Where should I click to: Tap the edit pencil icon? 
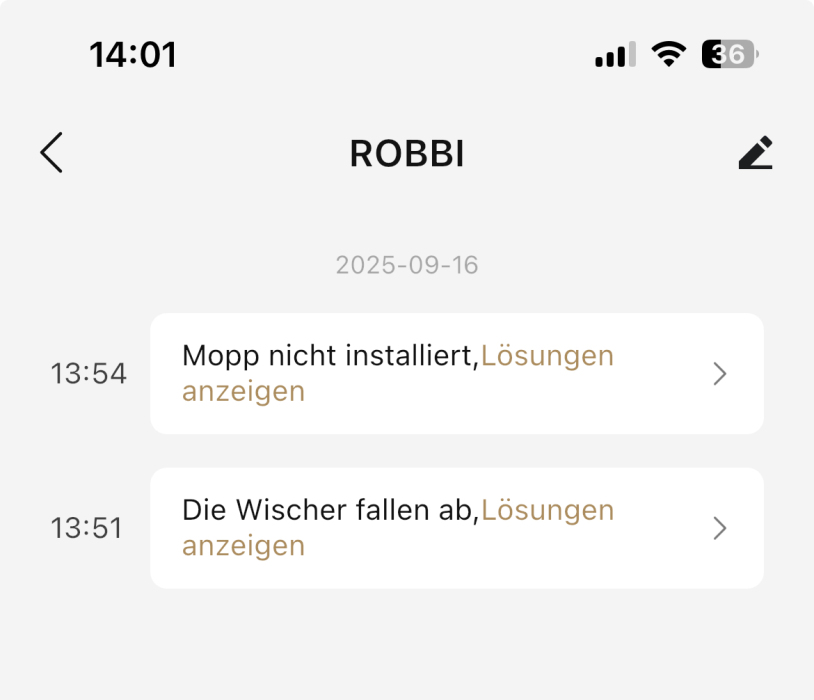point(756,153)
